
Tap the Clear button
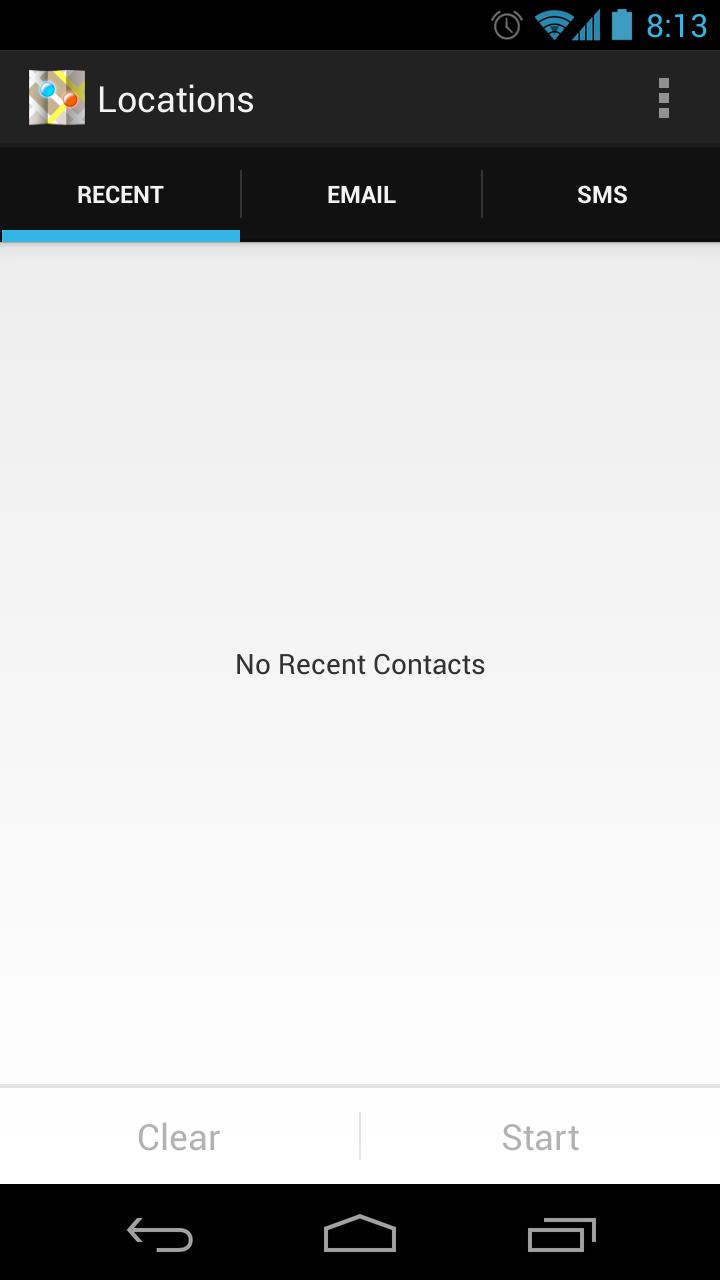click(x=179, y=1137)
